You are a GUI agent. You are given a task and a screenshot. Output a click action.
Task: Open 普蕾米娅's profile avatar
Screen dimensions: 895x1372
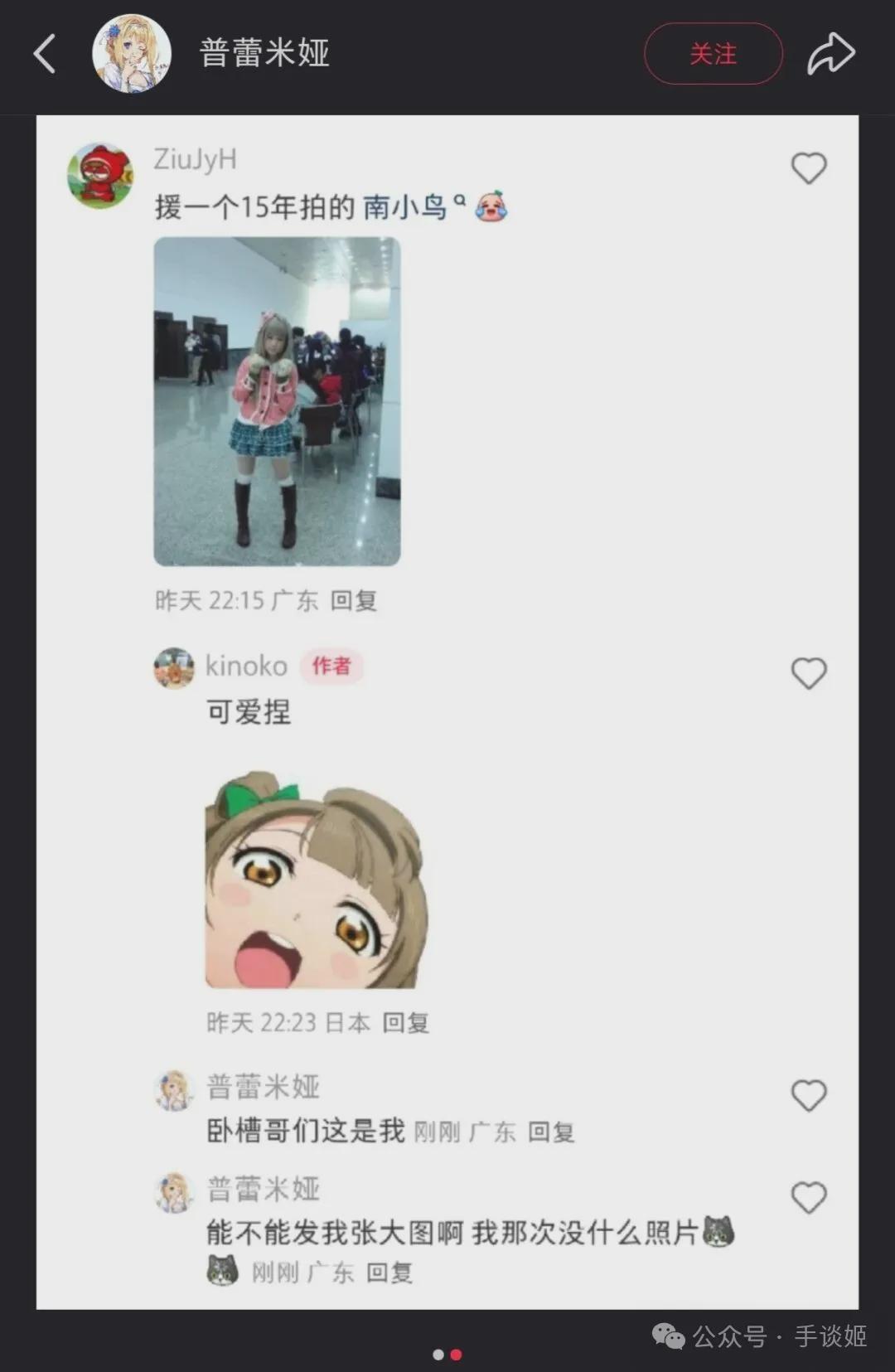point(132,54)
